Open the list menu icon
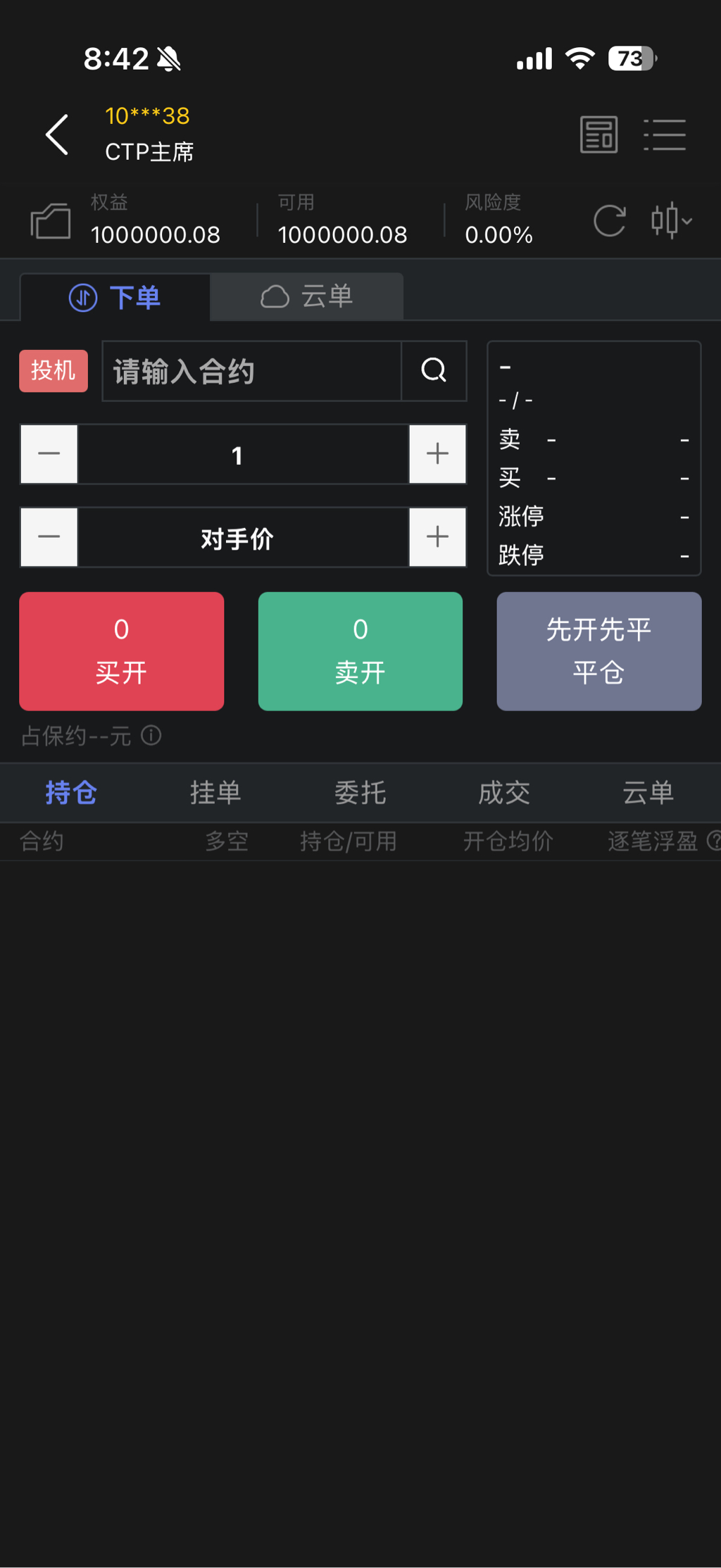The image size is (721, 1568). click(665, 134)
